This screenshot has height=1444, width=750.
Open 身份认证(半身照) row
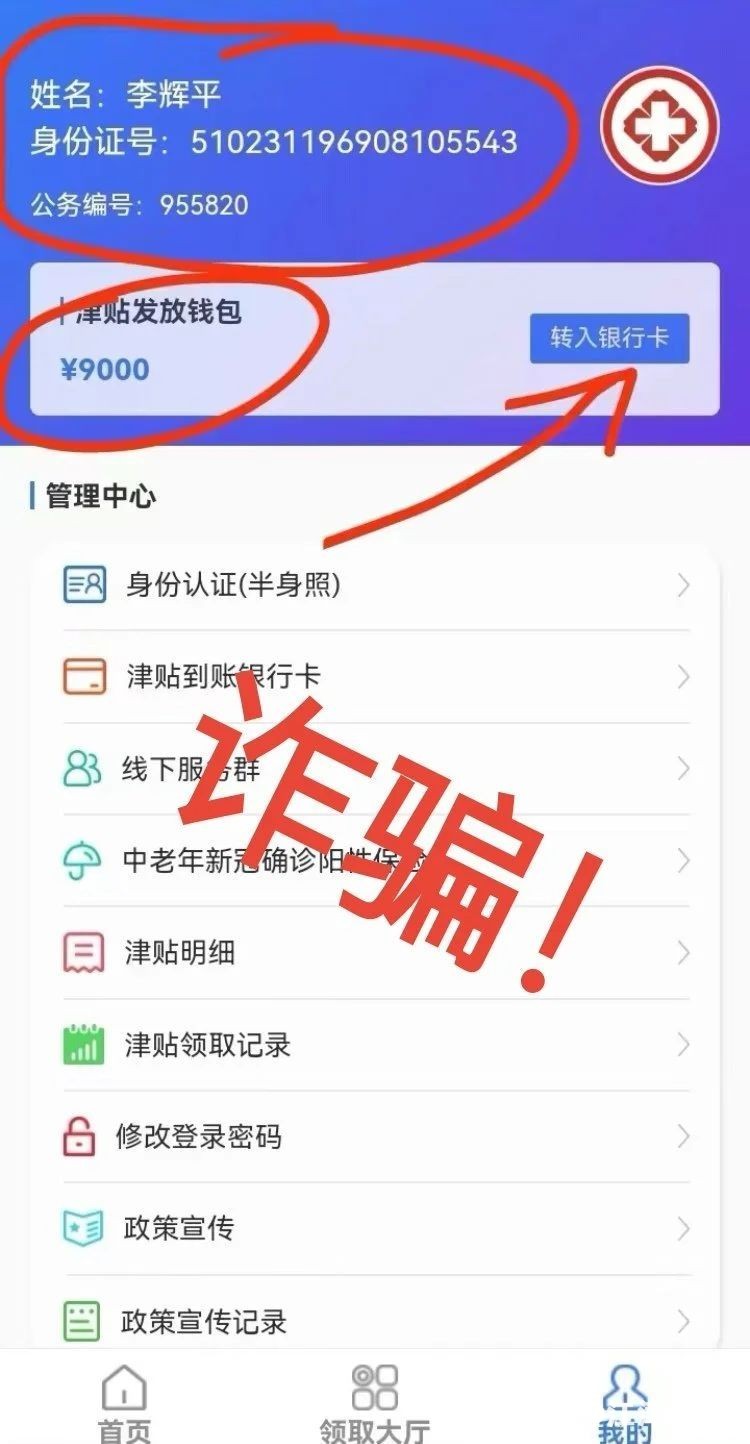click(376, 585)
